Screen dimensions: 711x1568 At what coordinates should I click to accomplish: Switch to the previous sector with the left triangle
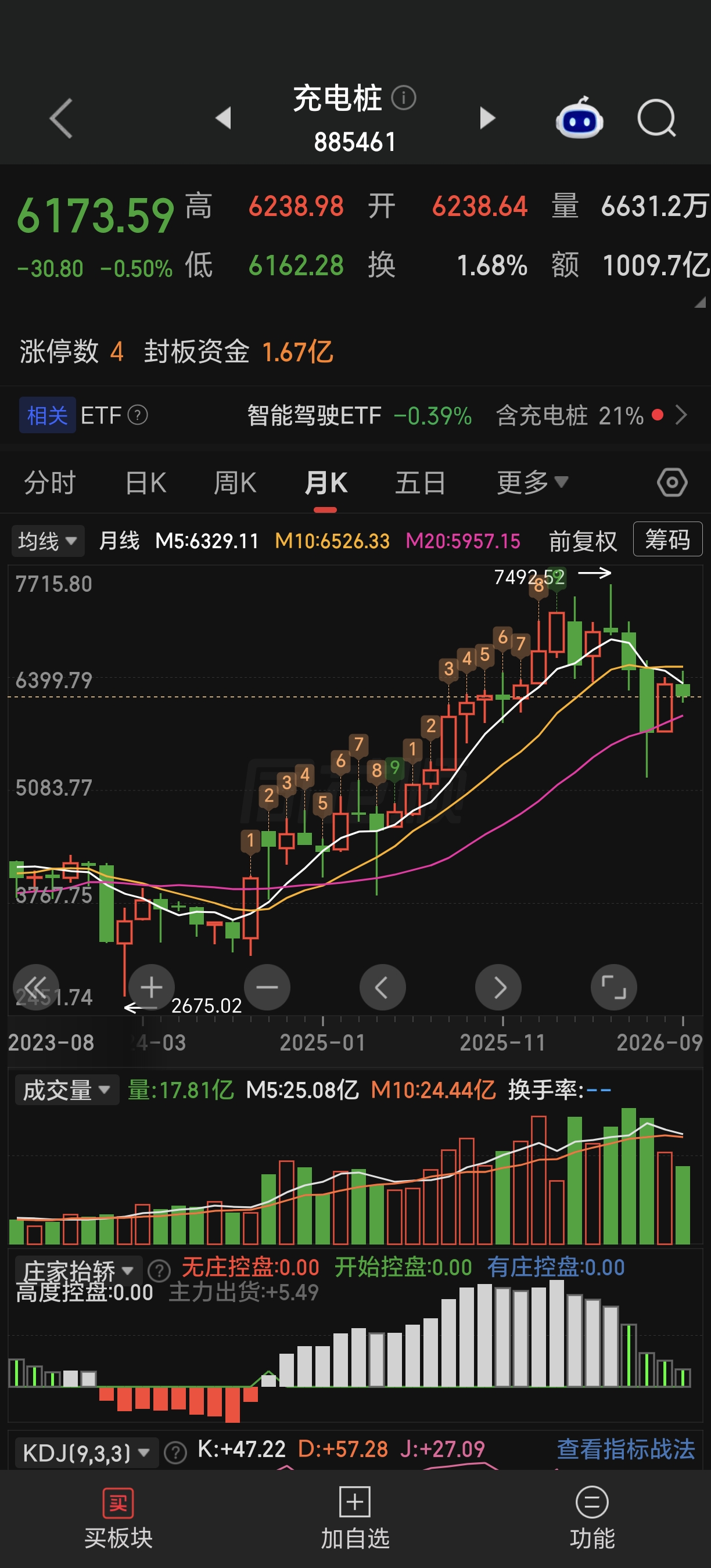tap(224, 118)
